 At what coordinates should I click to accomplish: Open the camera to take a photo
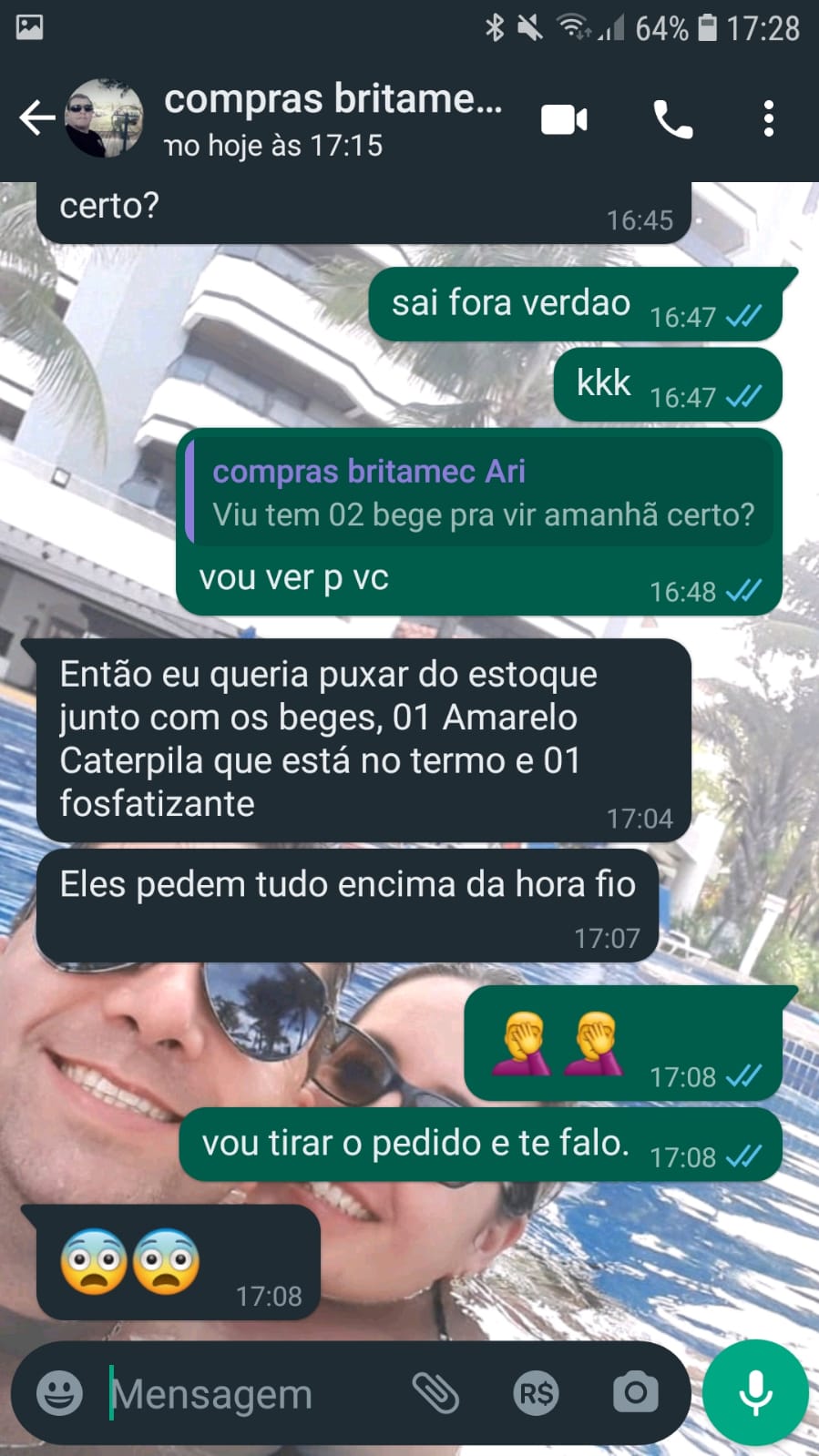(x=635, y=1392)
